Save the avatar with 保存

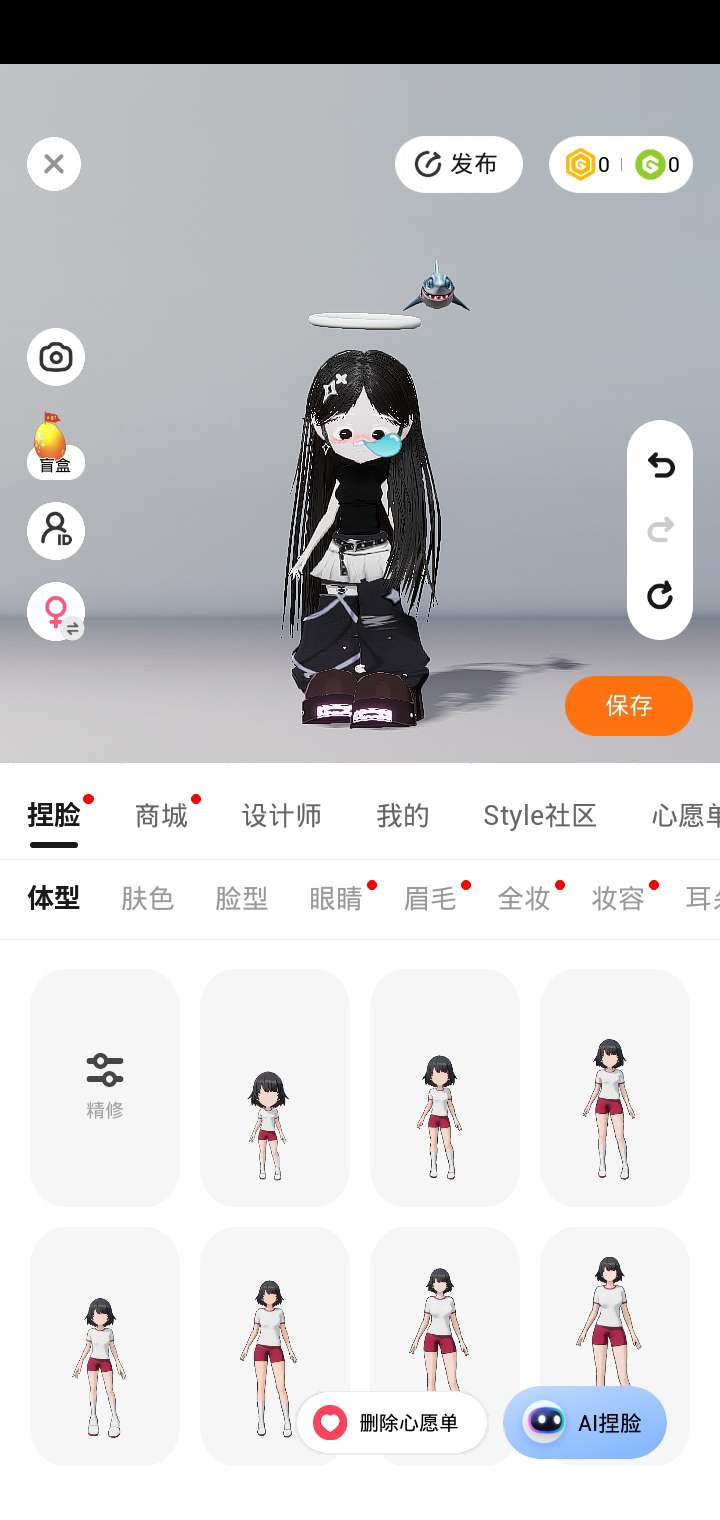click(628, 706)
